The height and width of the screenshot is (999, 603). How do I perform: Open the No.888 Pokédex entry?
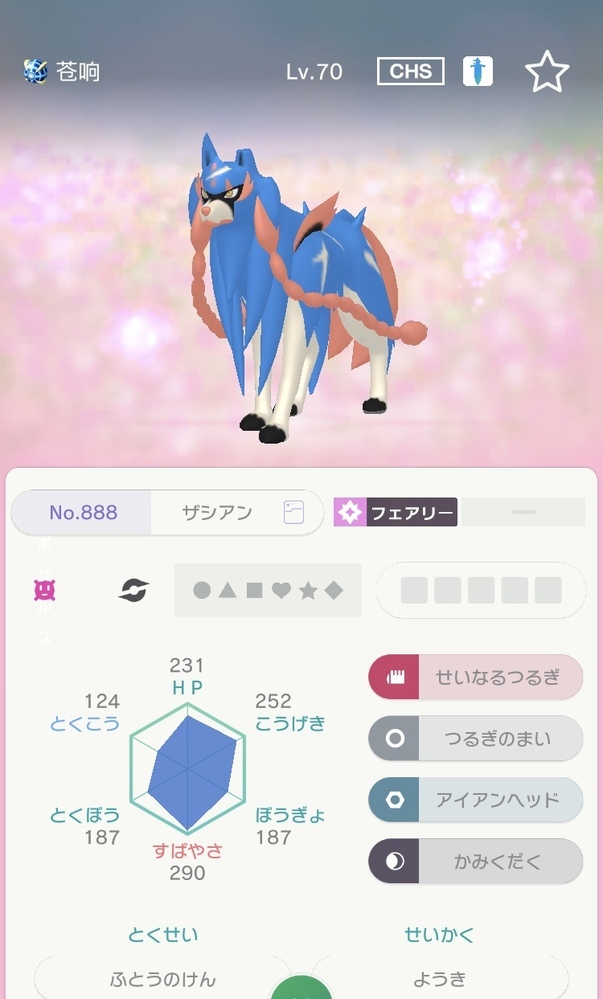[x=83, y=513]
